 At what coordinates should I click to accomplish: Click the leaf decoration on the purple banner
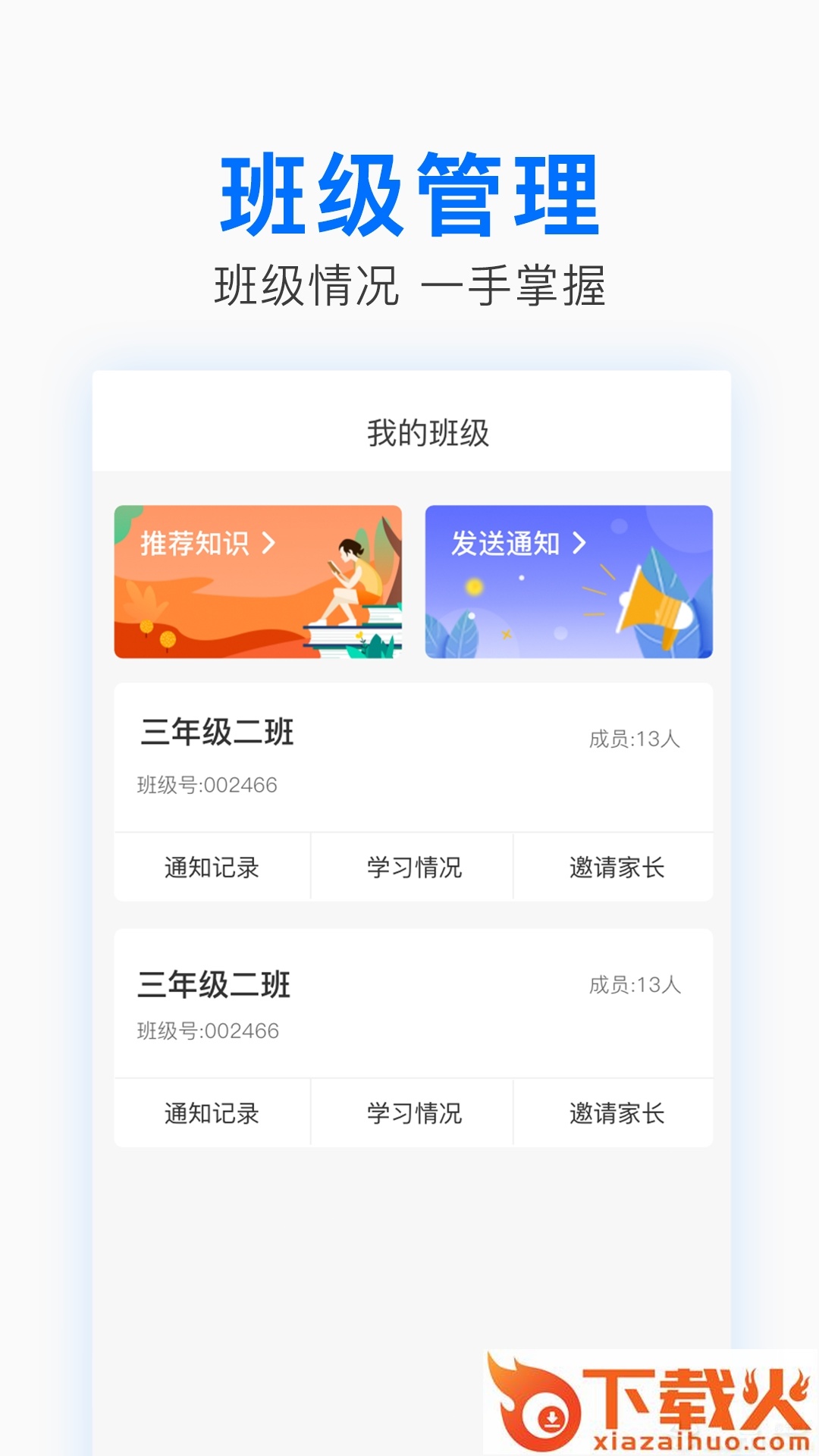click(463, 637)
